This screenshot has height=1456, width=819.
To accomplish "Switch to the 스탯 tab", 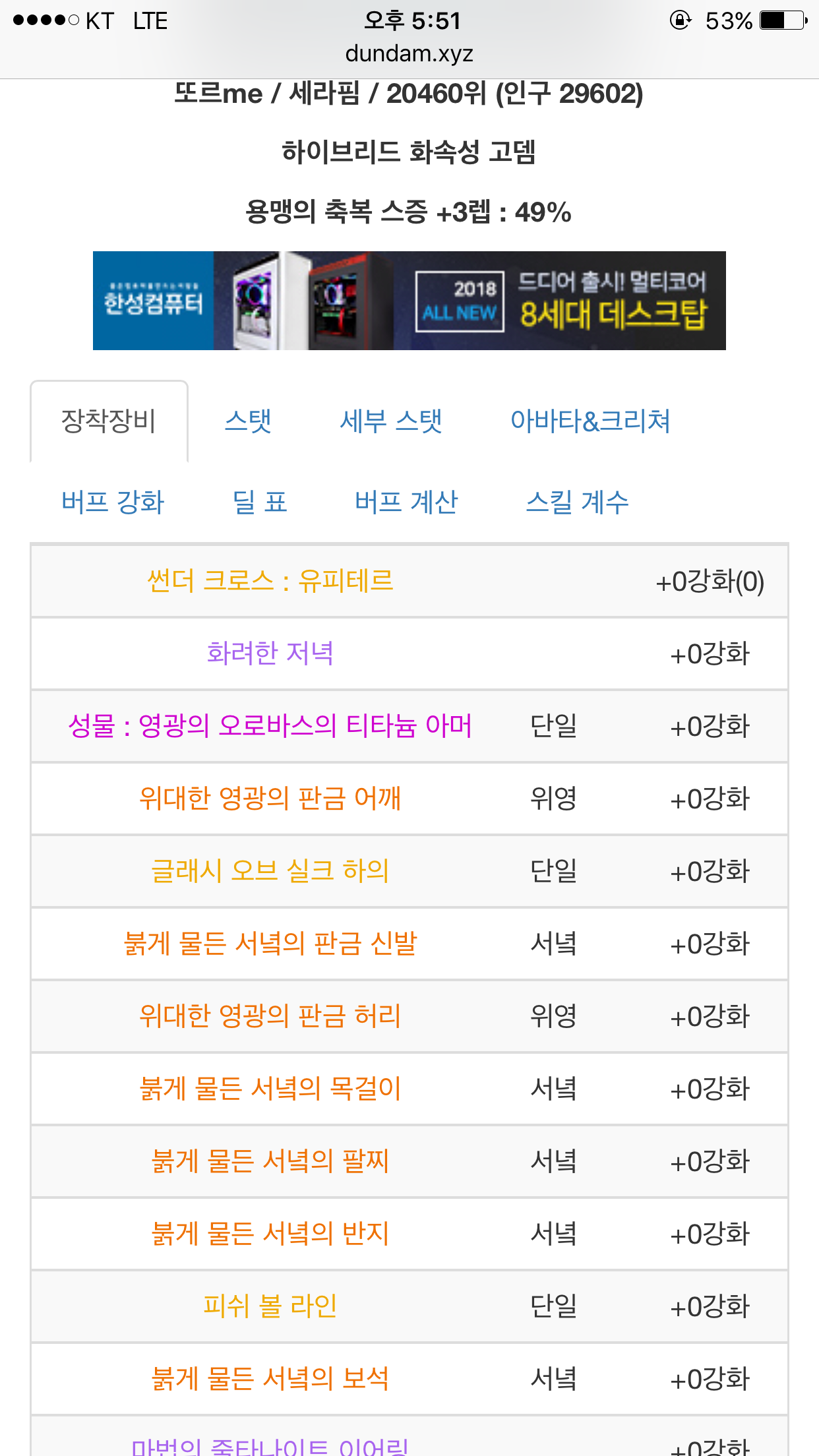I will coord(248,421).
